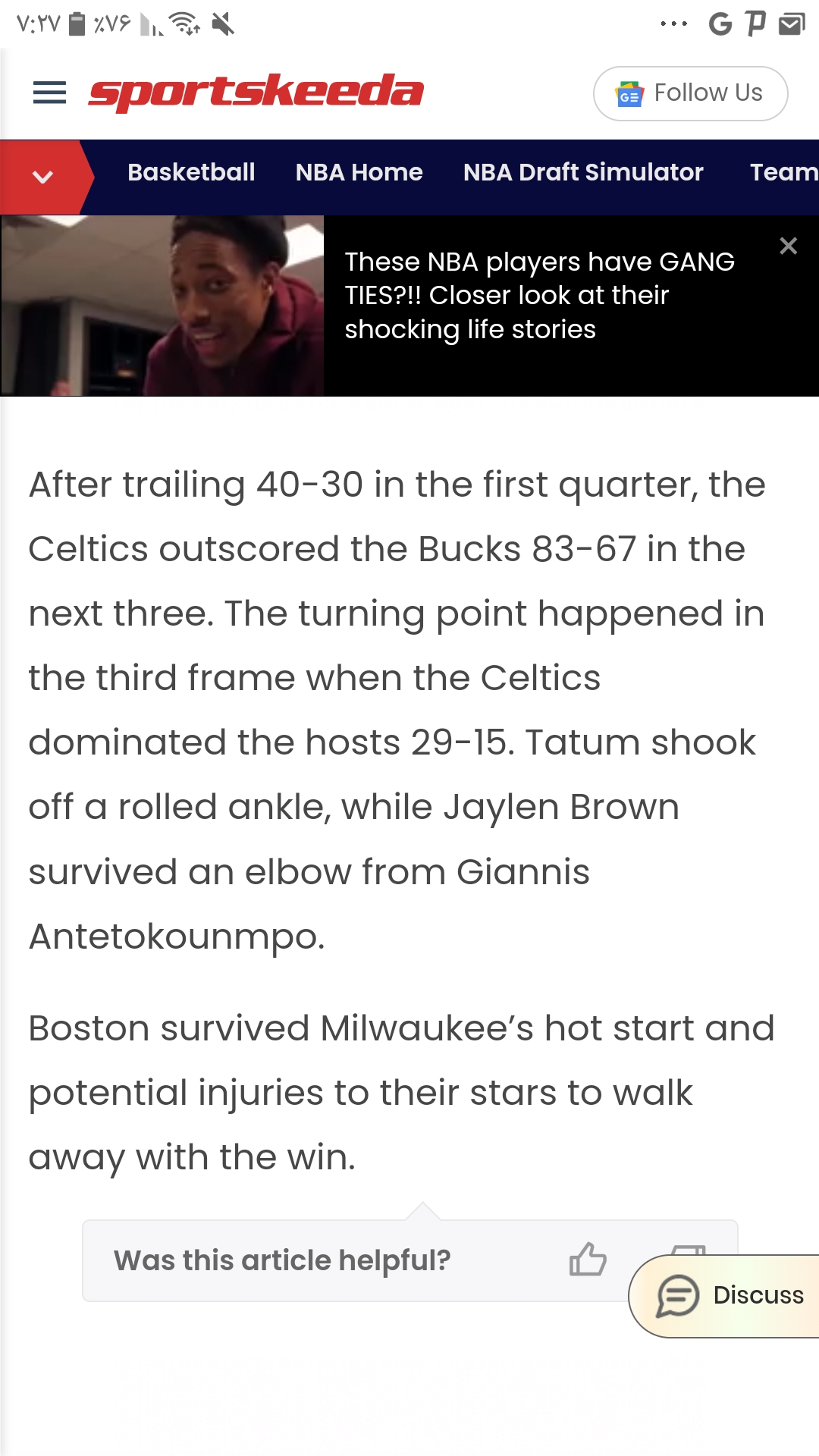Screen dimensions: 819x1456
Task: Mark the article as helpful (thumbs up)
Action: [x=588, y=1260]
